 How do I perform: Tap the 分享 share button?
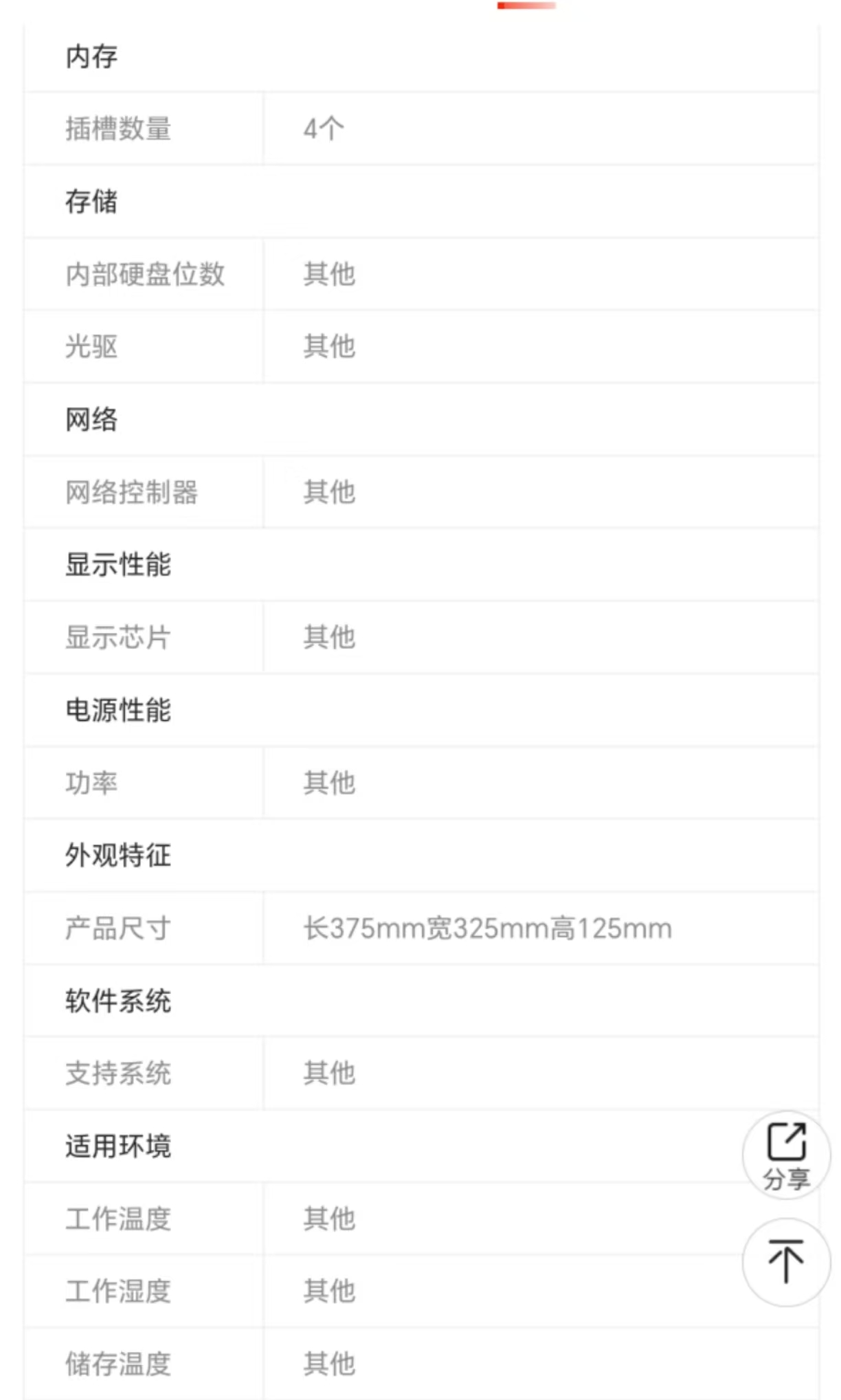pos(786,1155)
